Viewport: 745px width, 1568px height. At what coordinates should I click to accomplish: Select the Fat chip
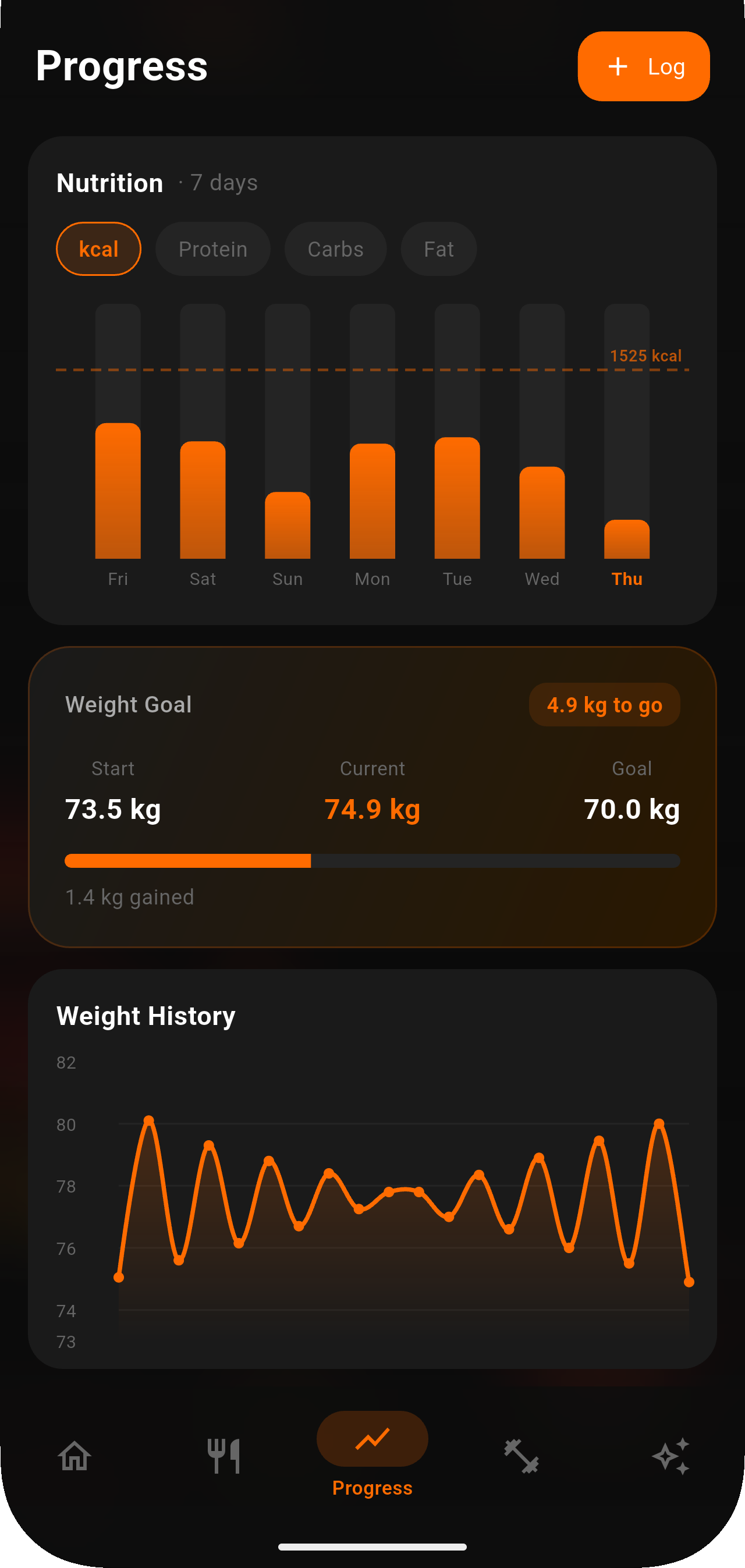(x=438, y=249)
